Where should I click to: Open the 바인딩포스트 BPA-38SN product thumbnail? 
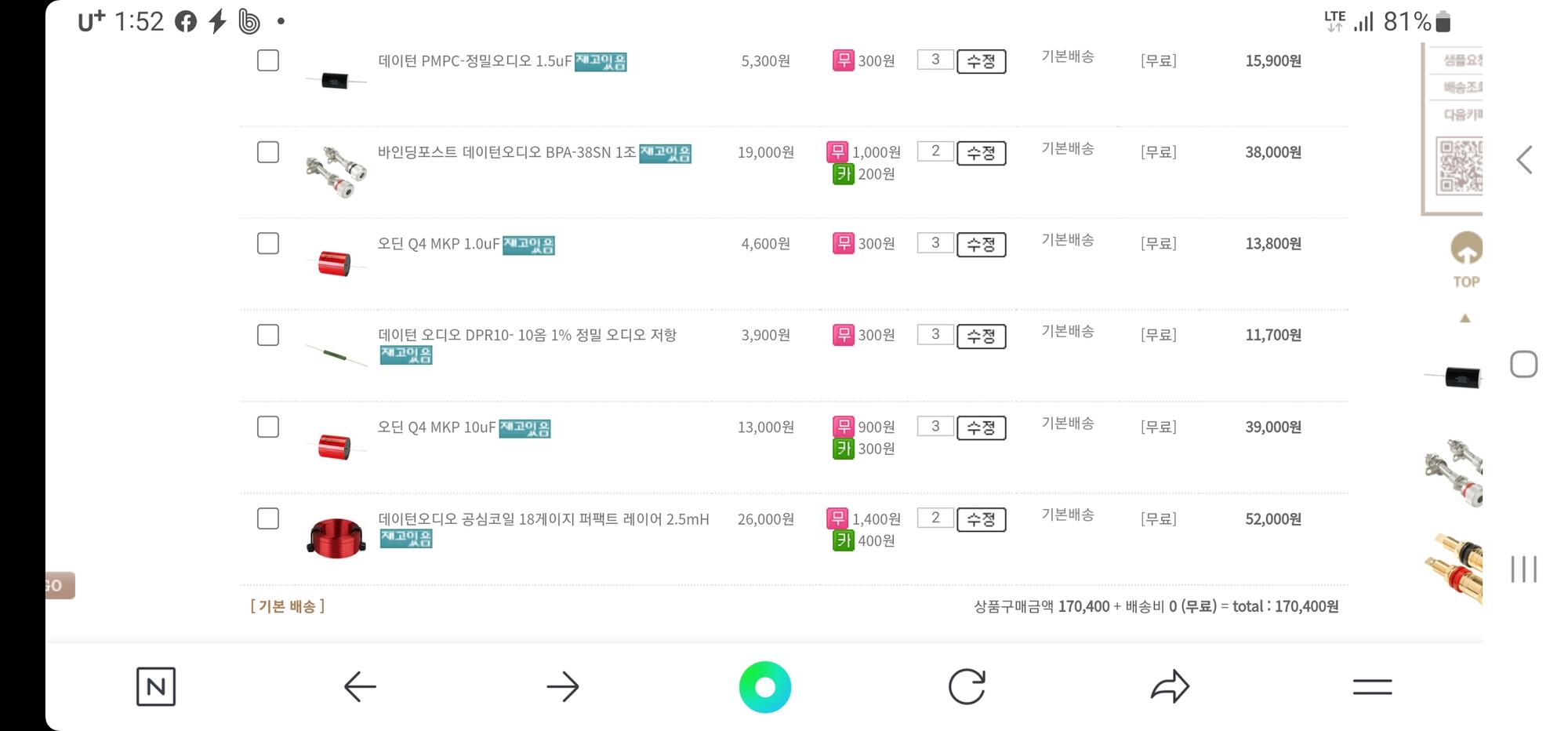pyautogui.click(x=336, y=170)
